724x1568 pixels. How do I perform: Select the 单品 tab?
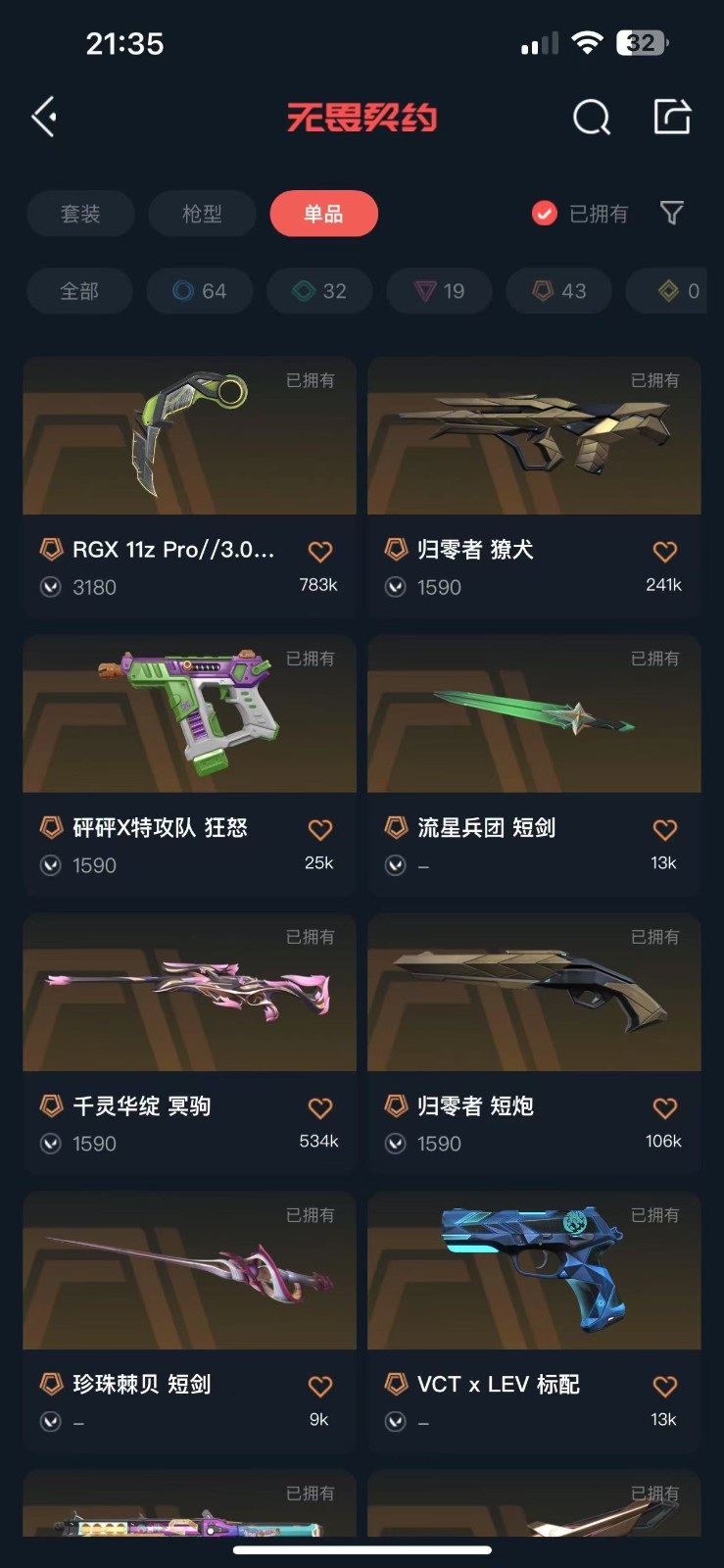[x=323, y=214]
